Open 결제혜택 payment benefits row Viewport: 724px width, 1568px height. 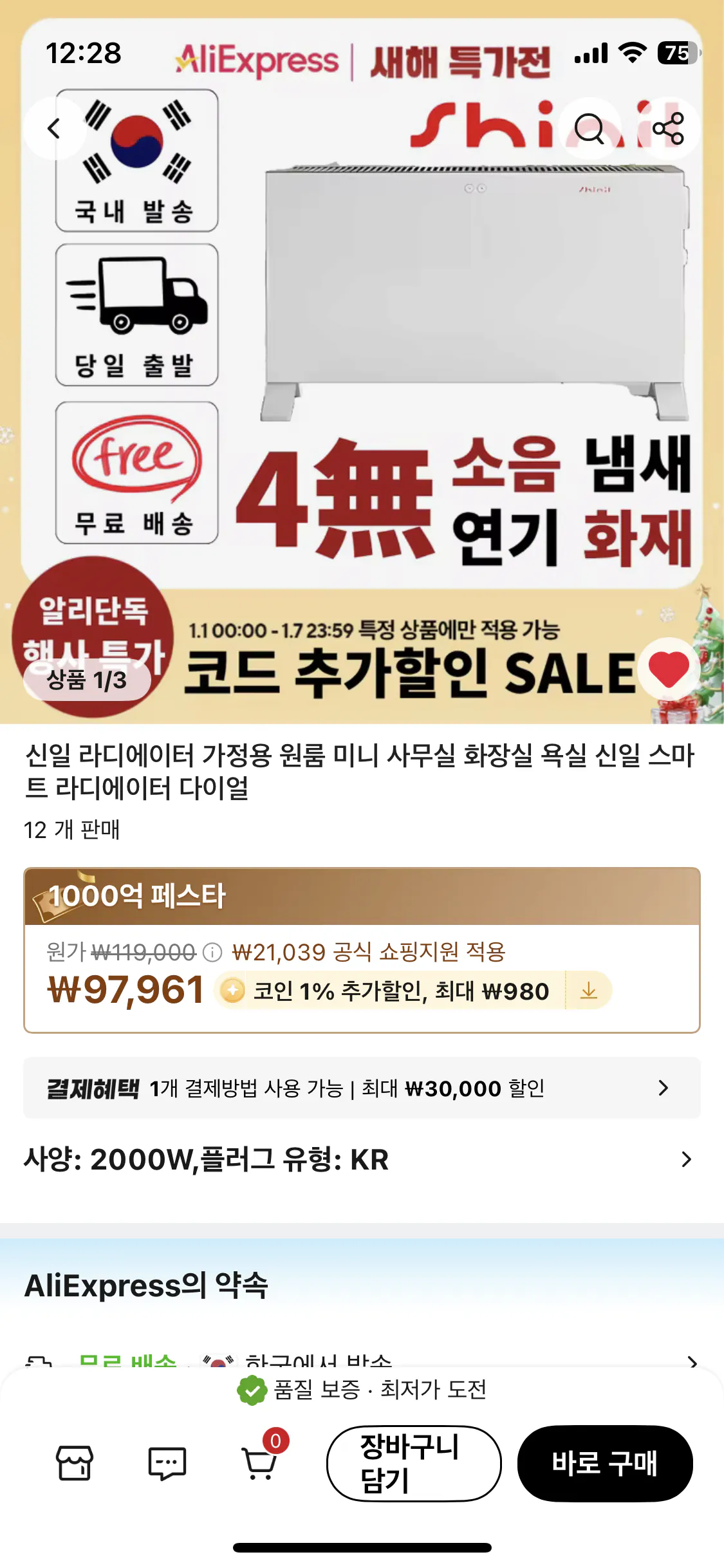pos(362,1088)
